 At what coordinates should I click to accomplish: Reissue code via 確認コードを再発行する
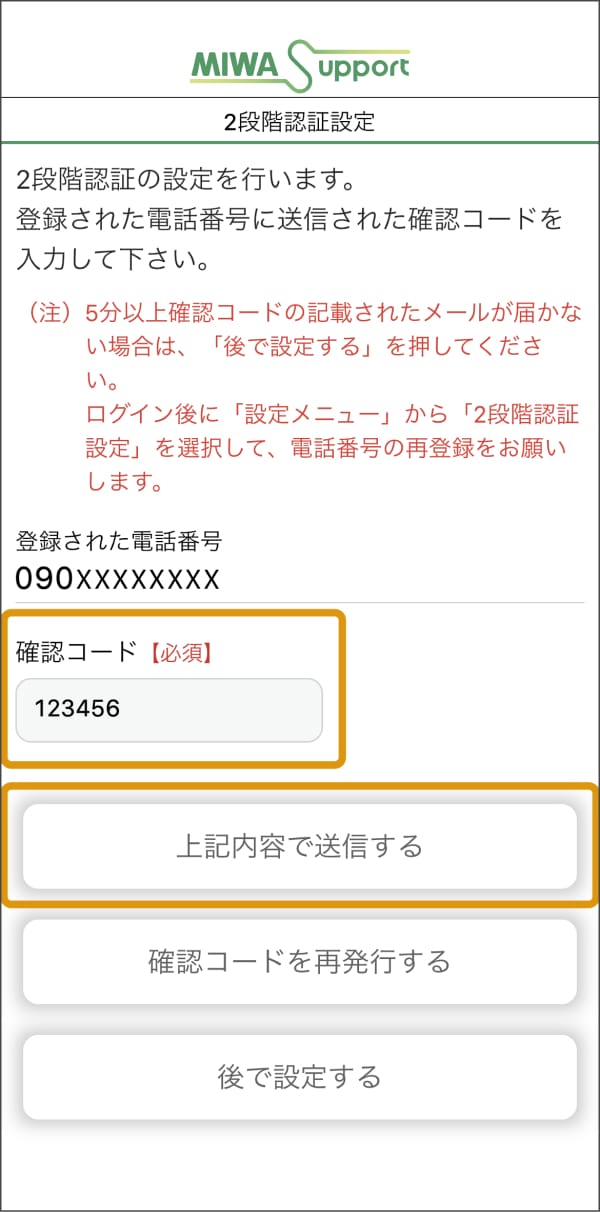click(300, 962)
